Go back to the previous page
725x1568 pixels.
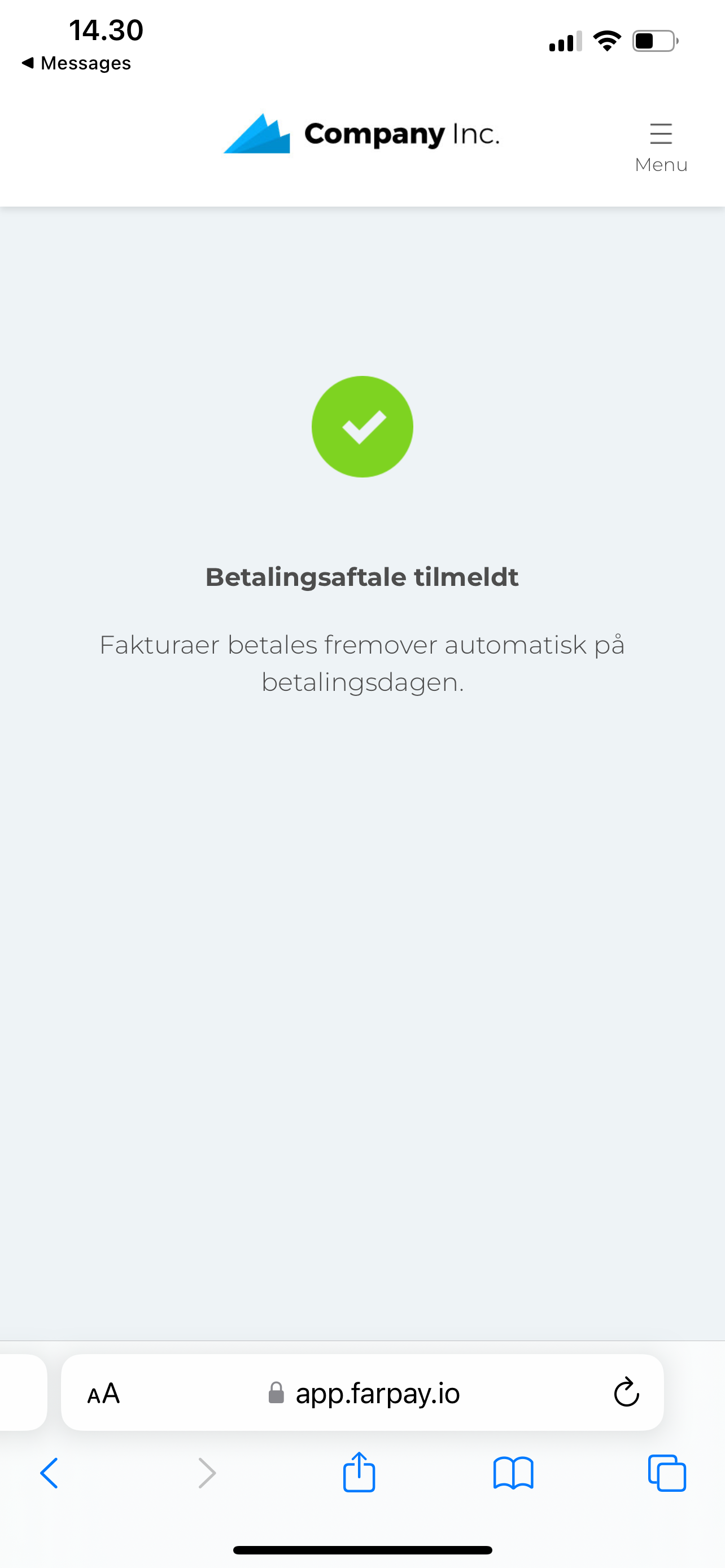pyautogui.click(x=49, y=1473)
